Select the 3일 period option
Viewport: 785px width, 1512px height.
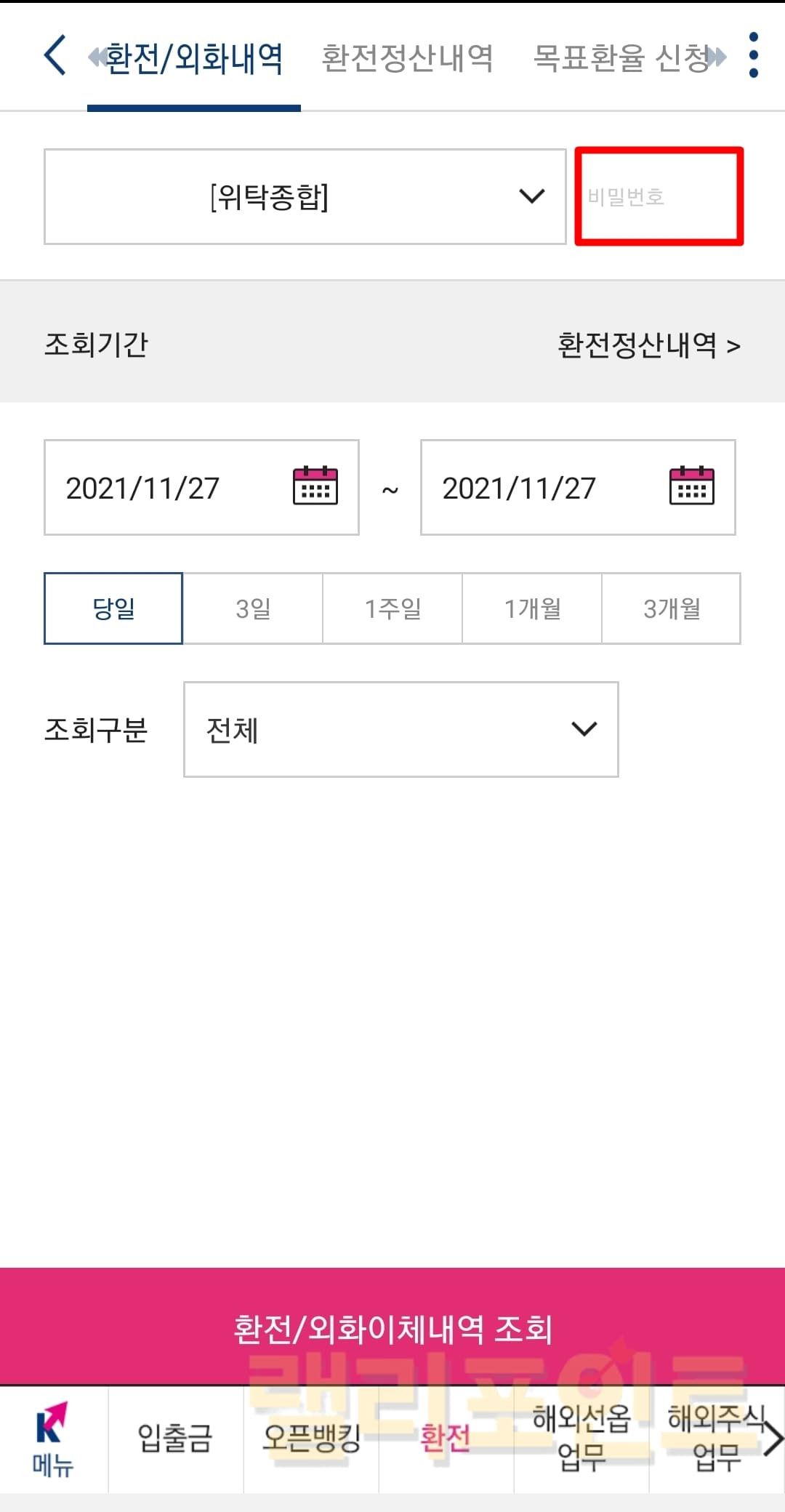click(x=253, y=608)
